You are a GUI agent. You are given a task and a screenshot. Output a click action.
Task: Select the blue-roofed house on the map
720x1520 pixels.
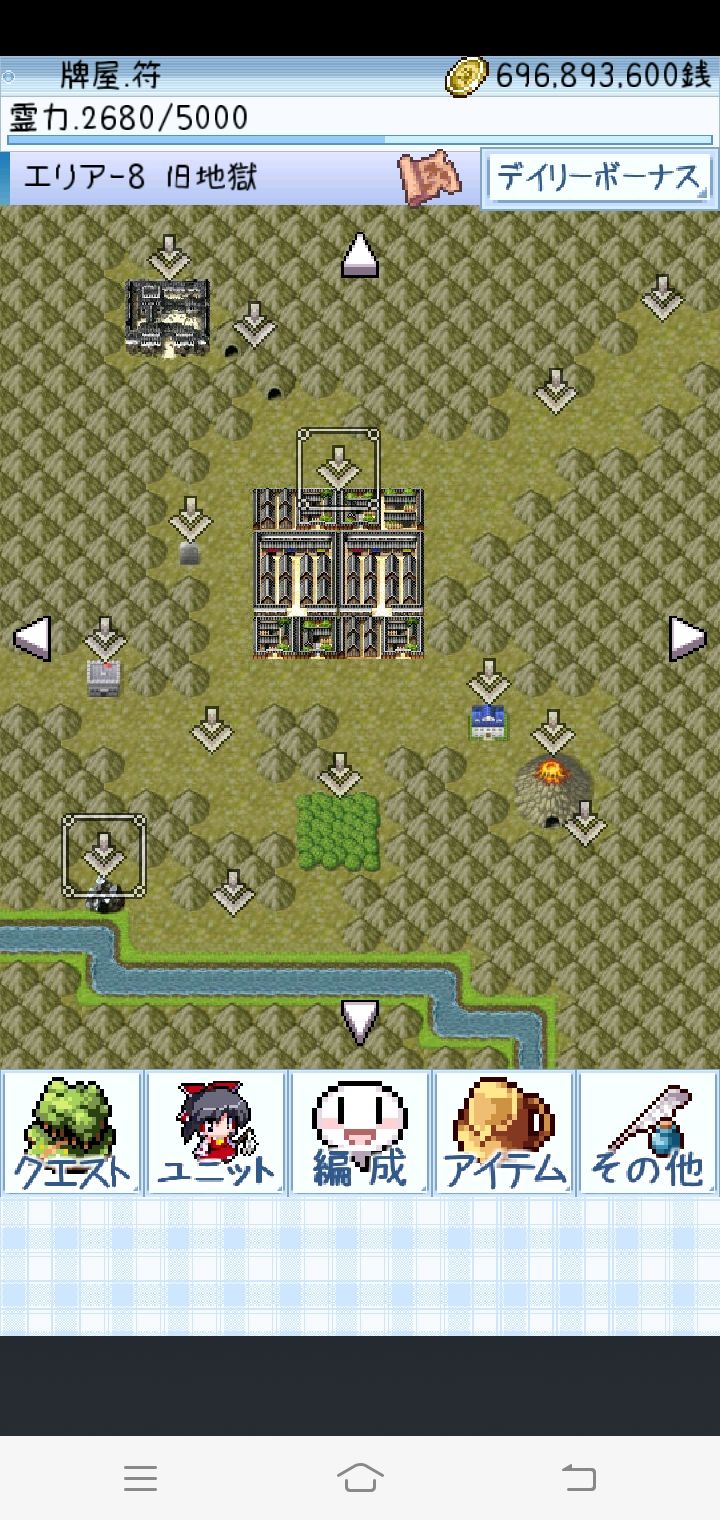[x=487, y=722]
